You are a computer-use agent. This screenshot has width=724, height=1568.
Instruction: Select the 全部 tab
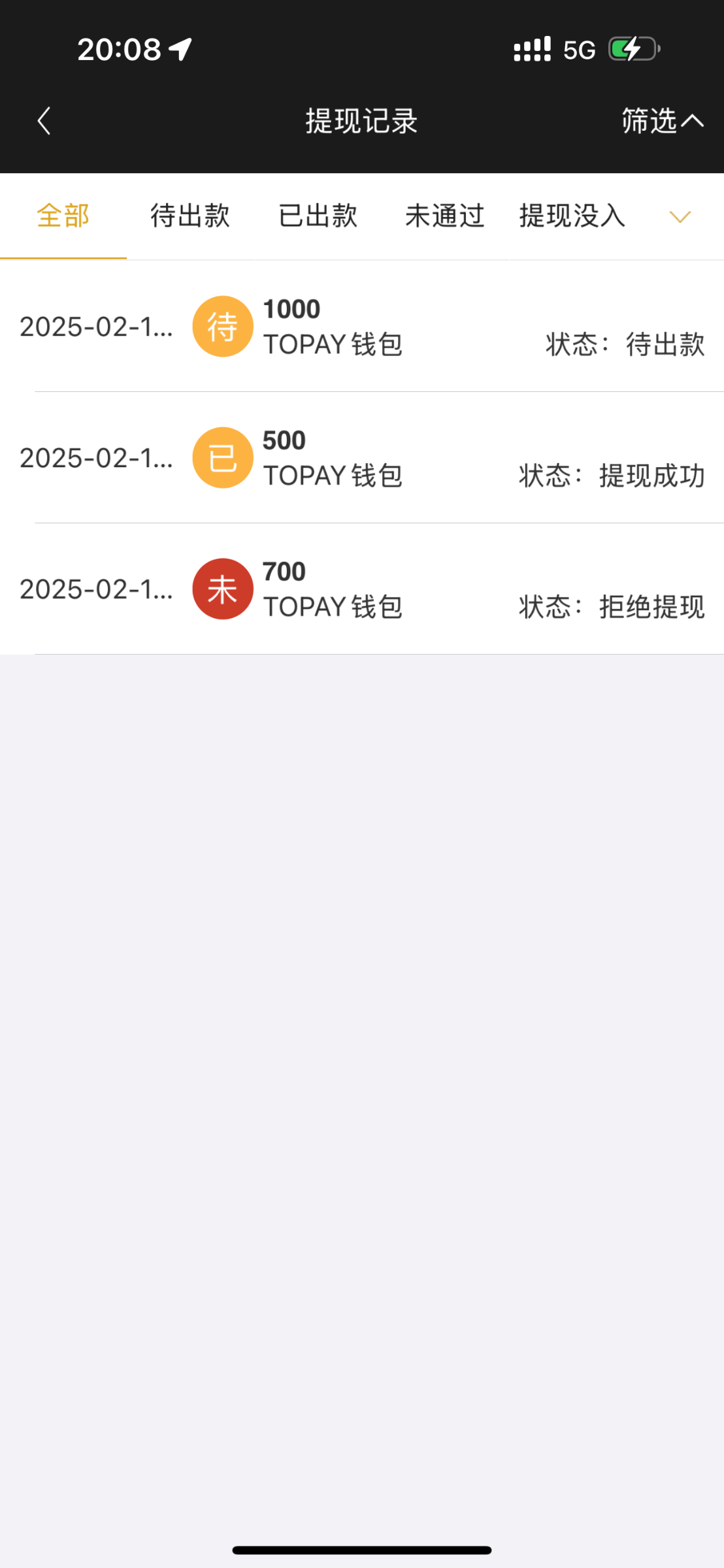pyautogui.click(x=63, y=216)
